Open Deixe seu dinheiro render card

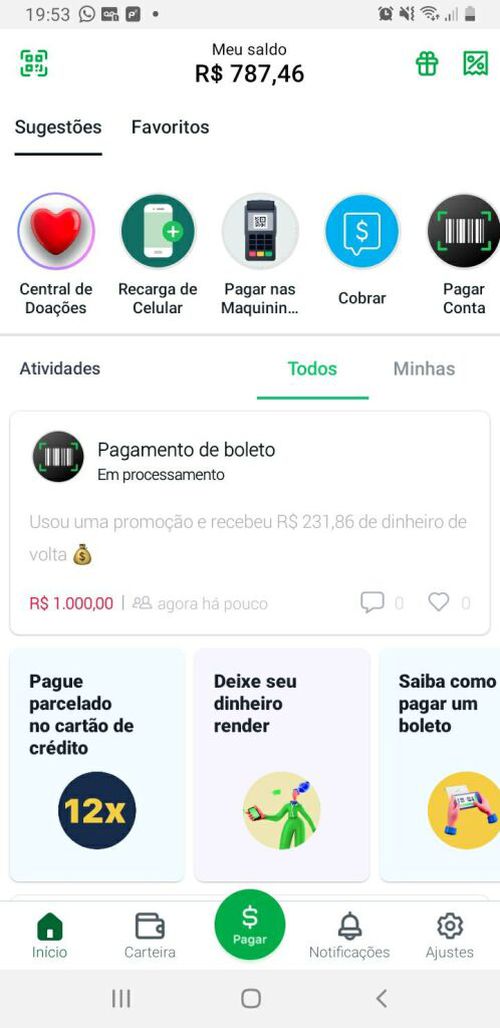point(282,764)
